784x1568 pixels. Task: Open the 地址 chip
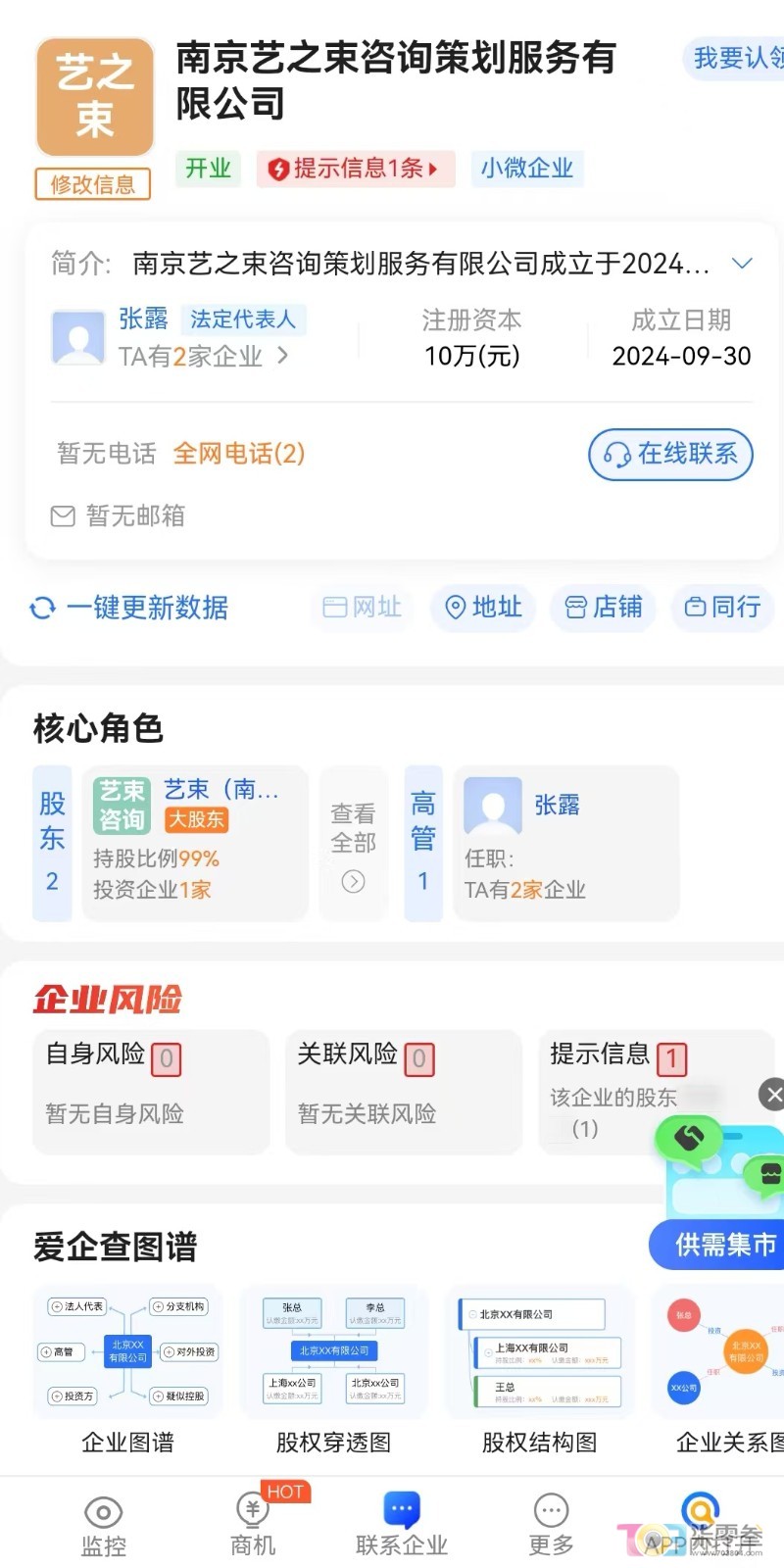tap(483, 608)
